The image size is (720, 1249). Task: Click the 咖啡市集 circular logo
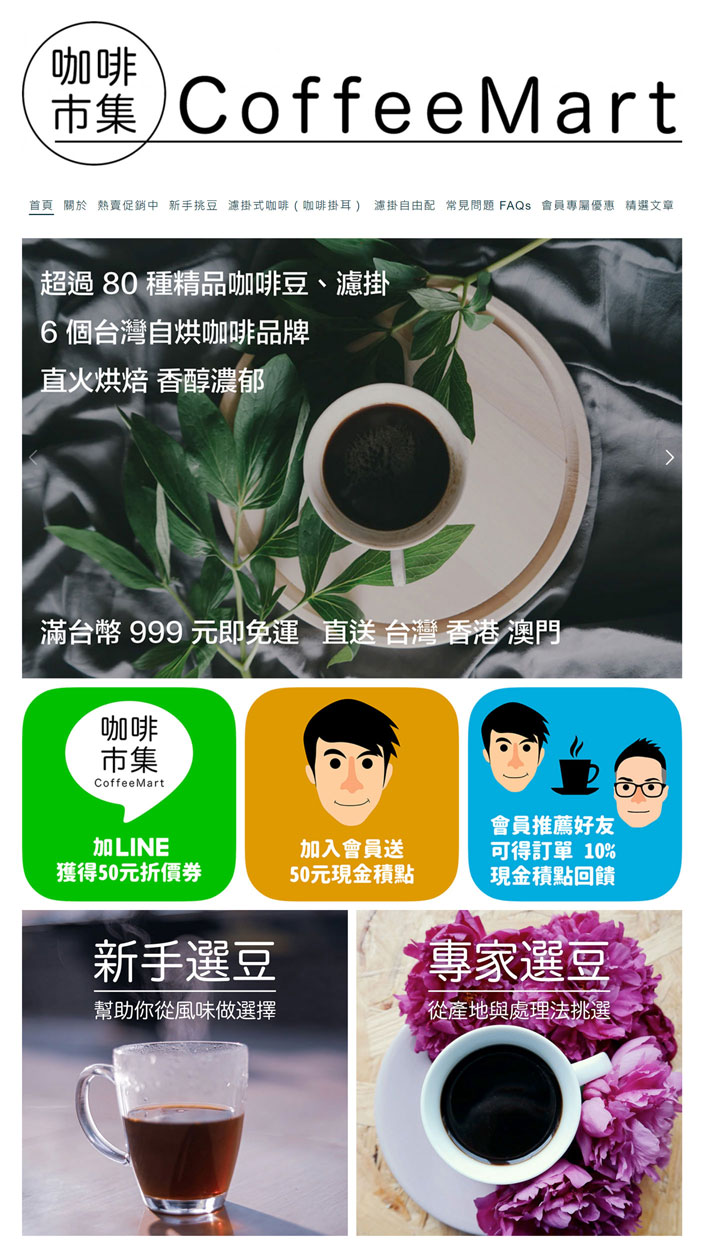coord(96,88)
